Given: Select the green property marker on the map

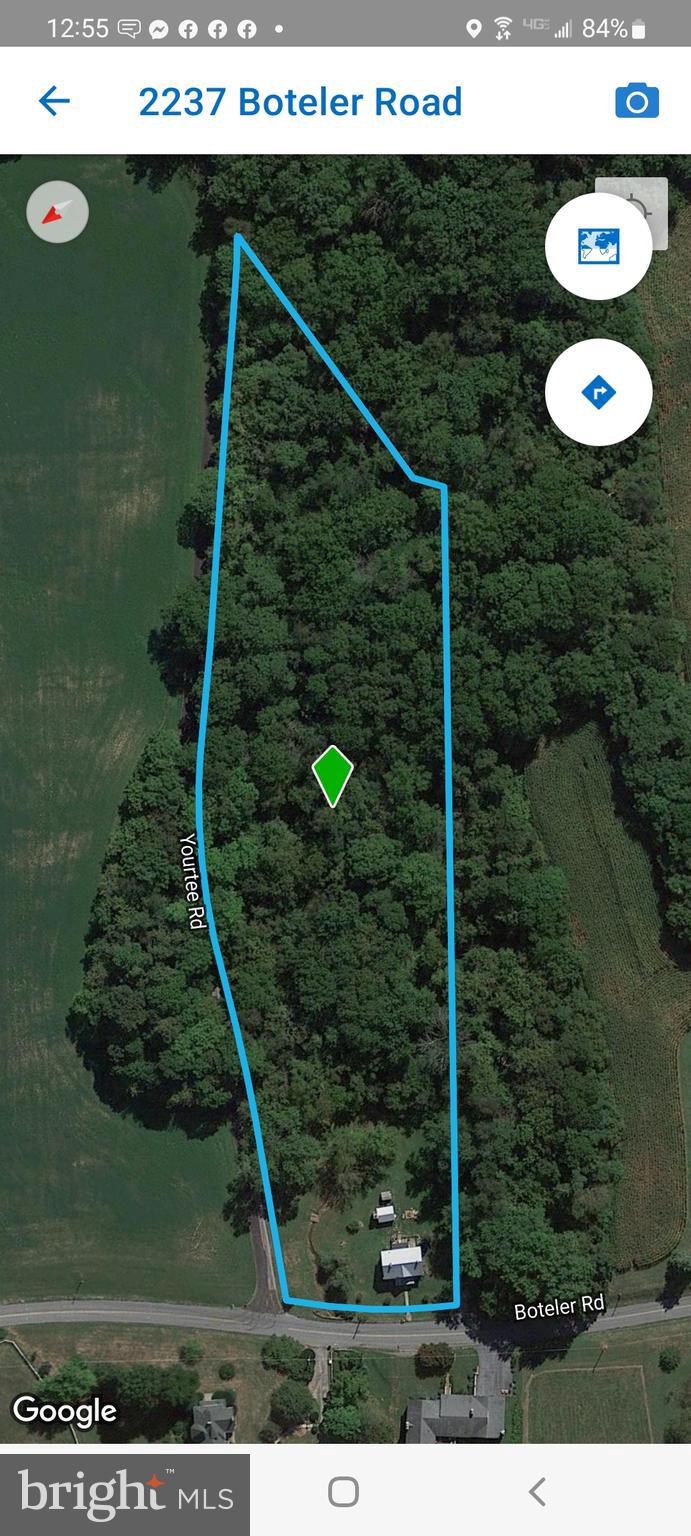Looking at the screenshot, I should click(332, 775).
